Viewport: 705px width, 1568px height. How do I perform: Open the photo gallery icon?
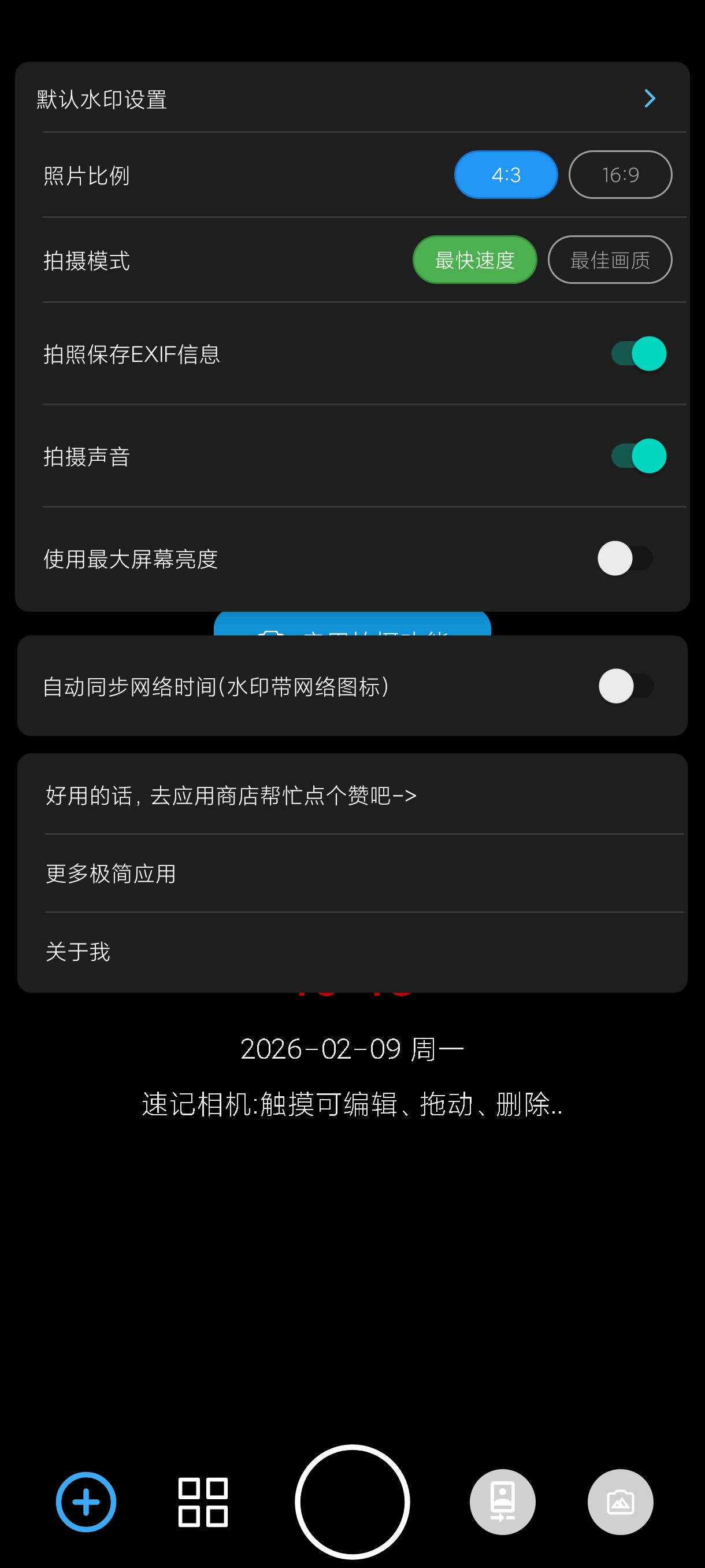[620, 1501]
